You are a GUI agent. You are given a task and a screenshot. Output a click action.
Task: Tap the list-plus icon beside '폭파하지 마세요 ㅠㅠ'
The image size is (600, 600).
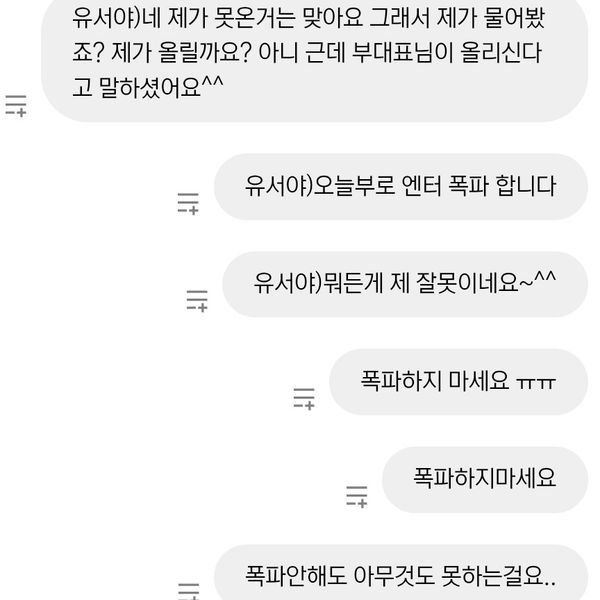(304, 398)
